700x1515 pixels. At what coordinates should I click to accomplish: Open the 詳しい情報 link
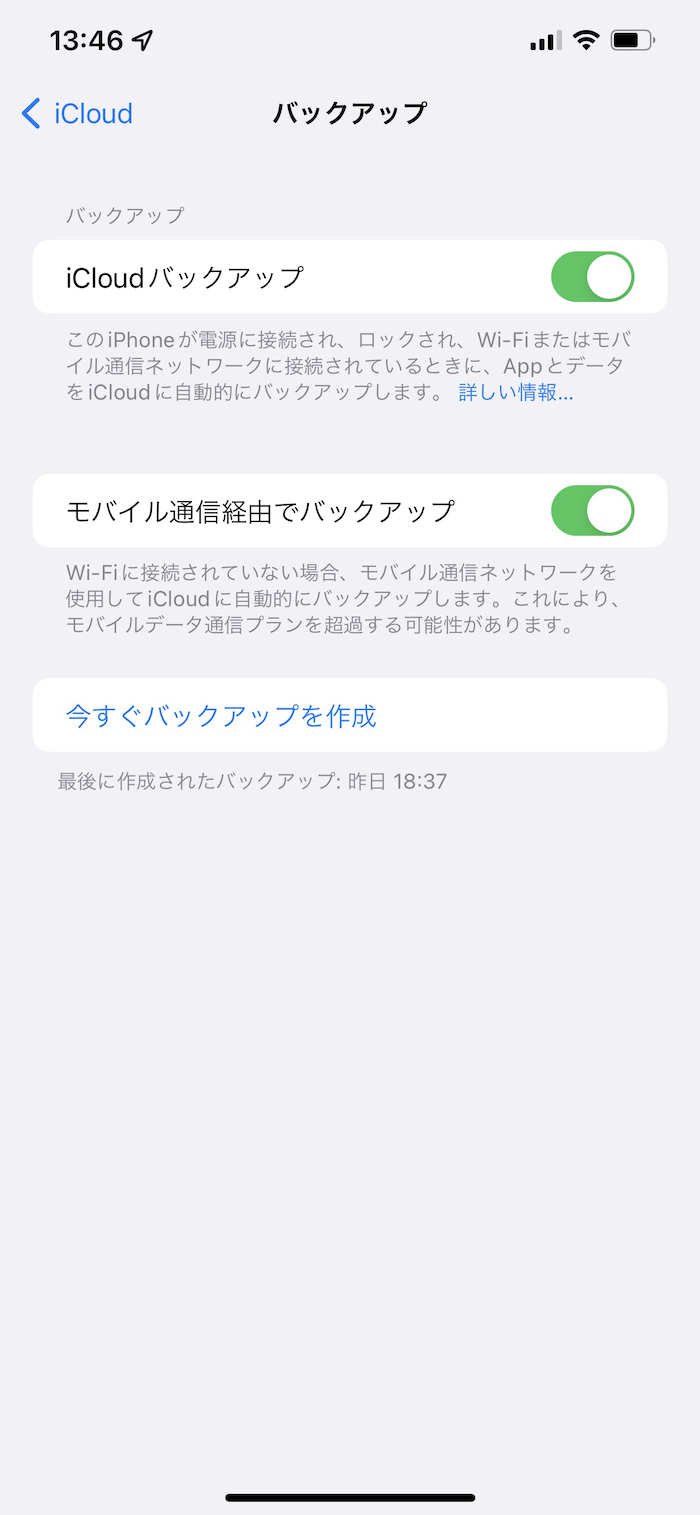(516, 393)
